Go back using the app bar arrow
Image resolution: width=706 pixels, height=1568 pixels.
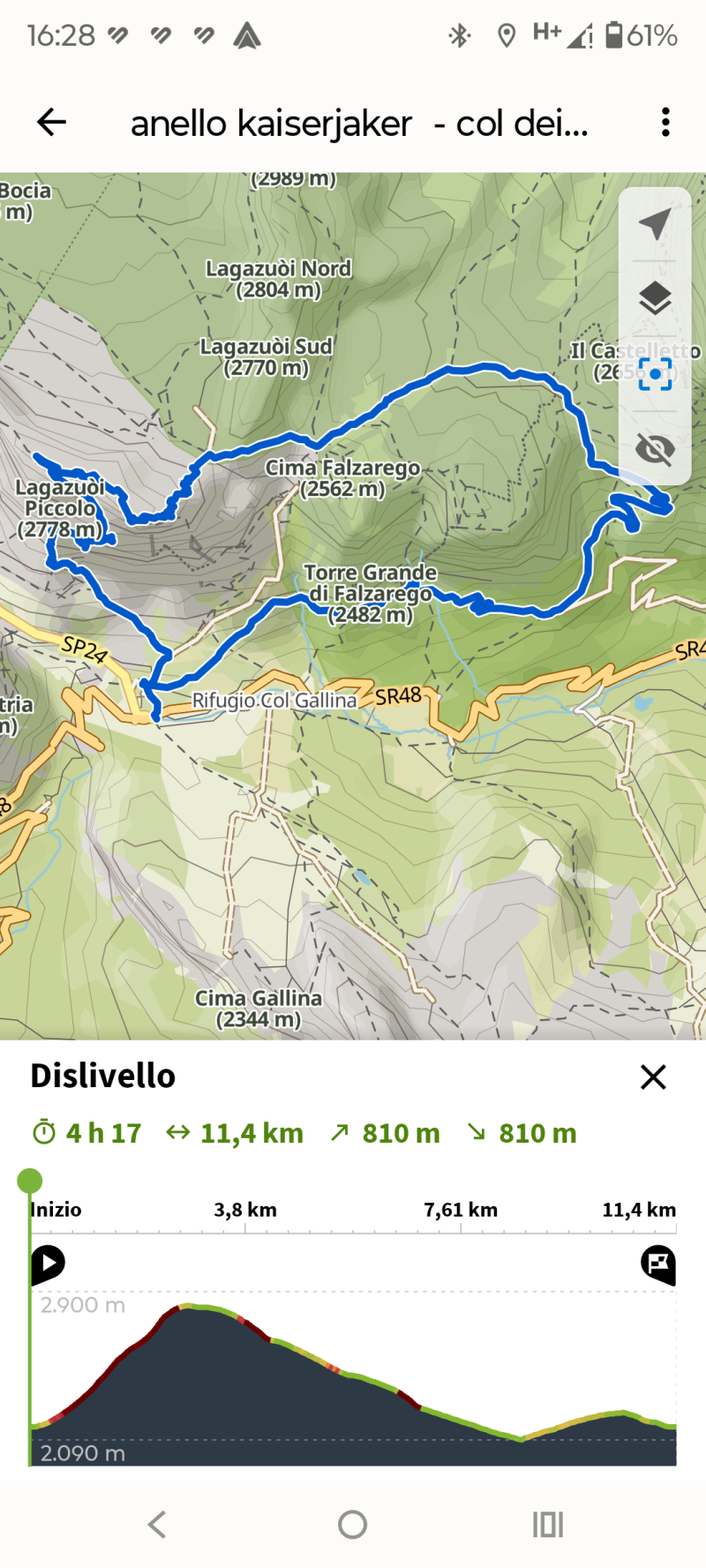[x=52, y=122]
